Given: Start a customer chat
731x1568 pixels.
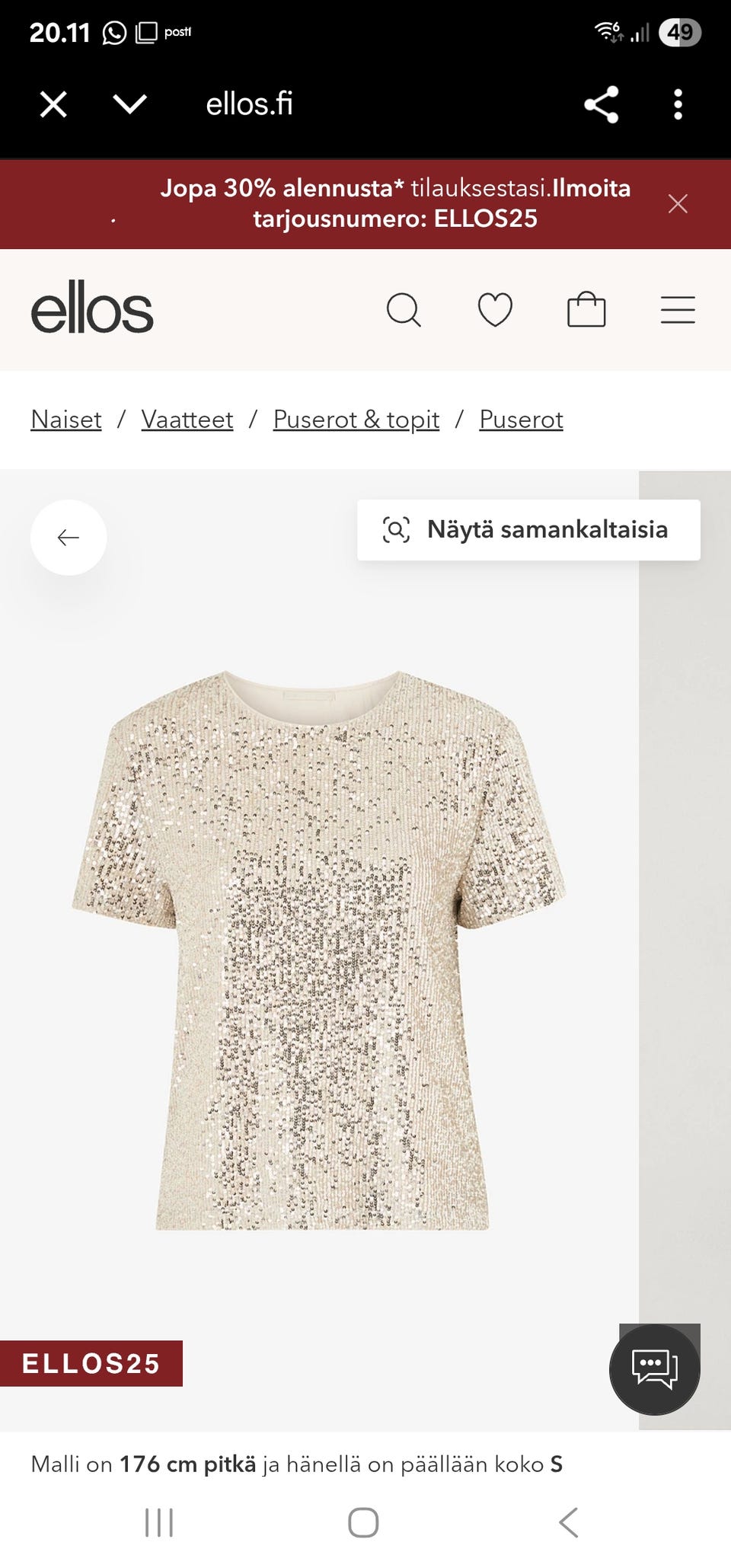Looking at the screenshot, I should coord(655,1369).
